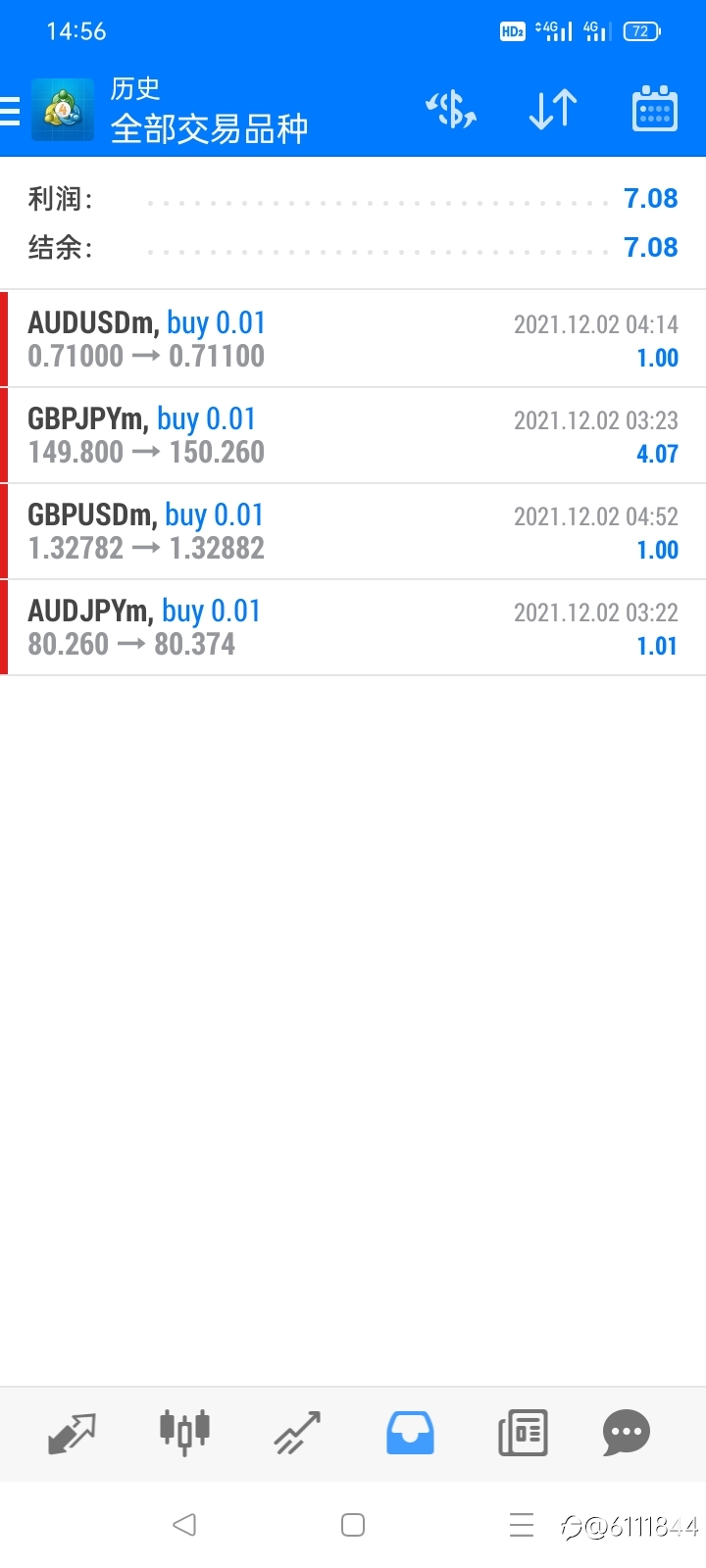Screen dimensions: 706x1568
Task: Switch to the chat messages tab
Action: [627, 1433]
